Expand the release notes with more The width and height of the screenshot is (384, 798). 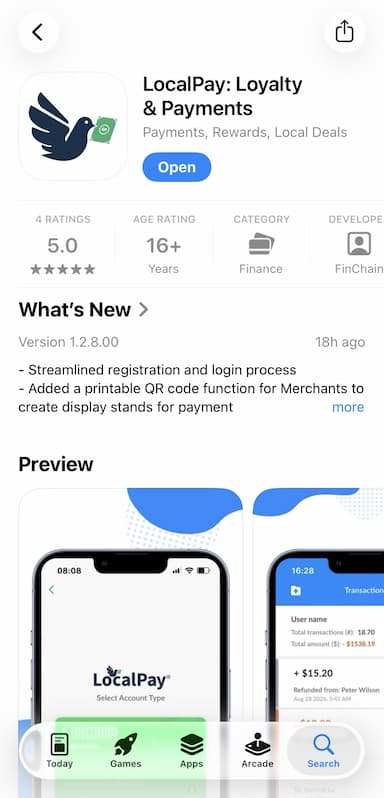[348, 407]
